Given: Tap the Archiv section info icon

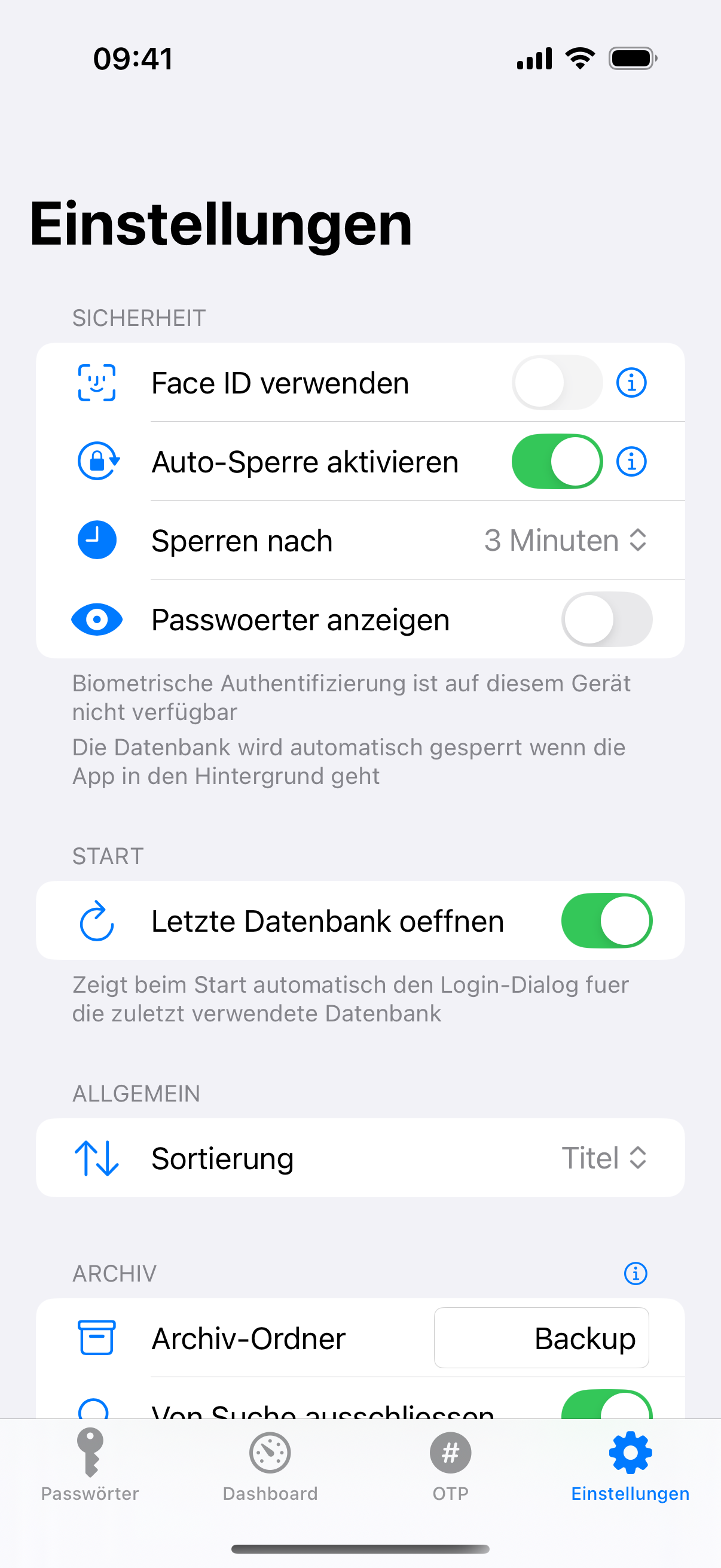Looking at the screenshot, I should 636,1273.
